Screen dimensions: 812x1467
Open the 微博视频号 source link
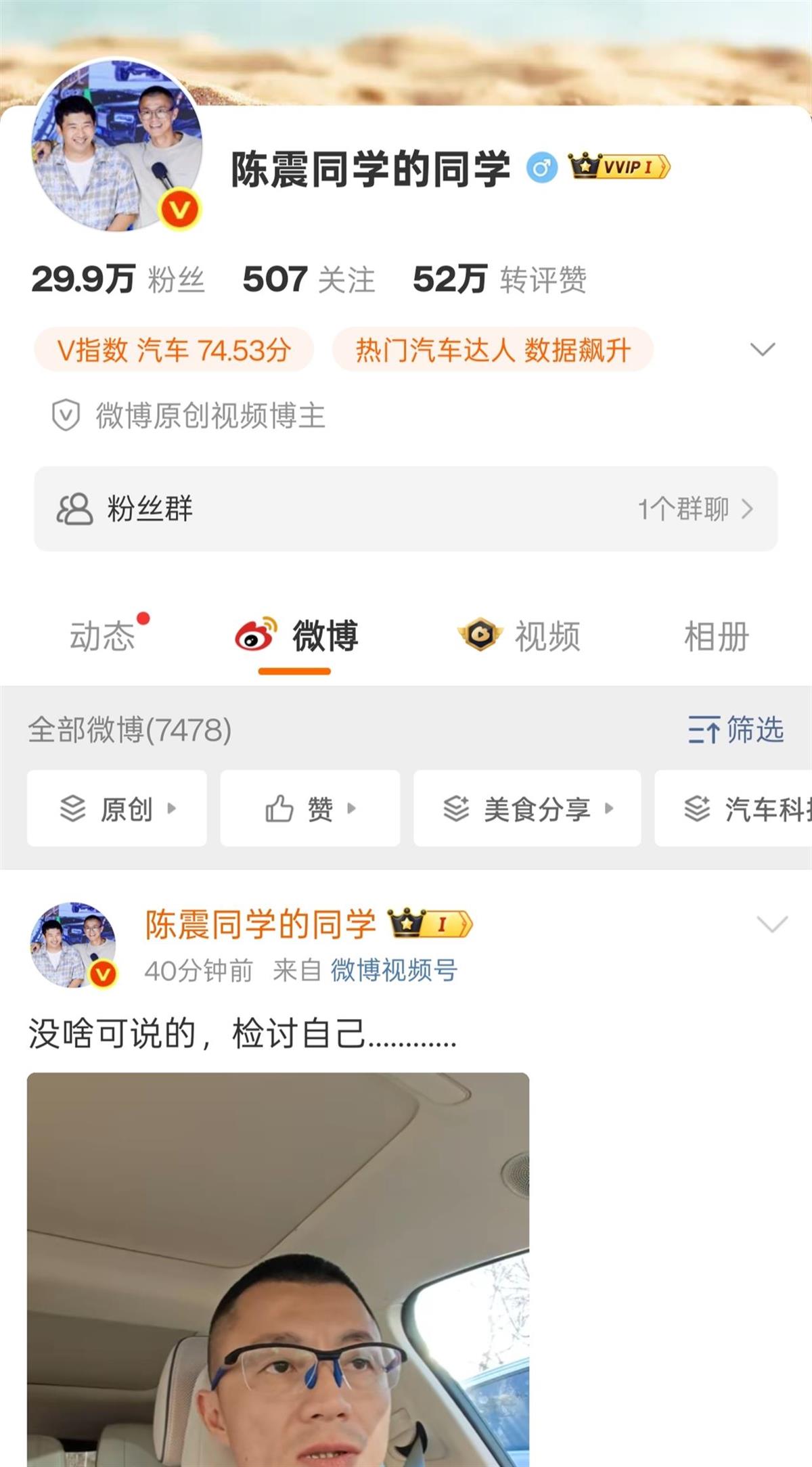pyautogui.click(x=394, y=970)
